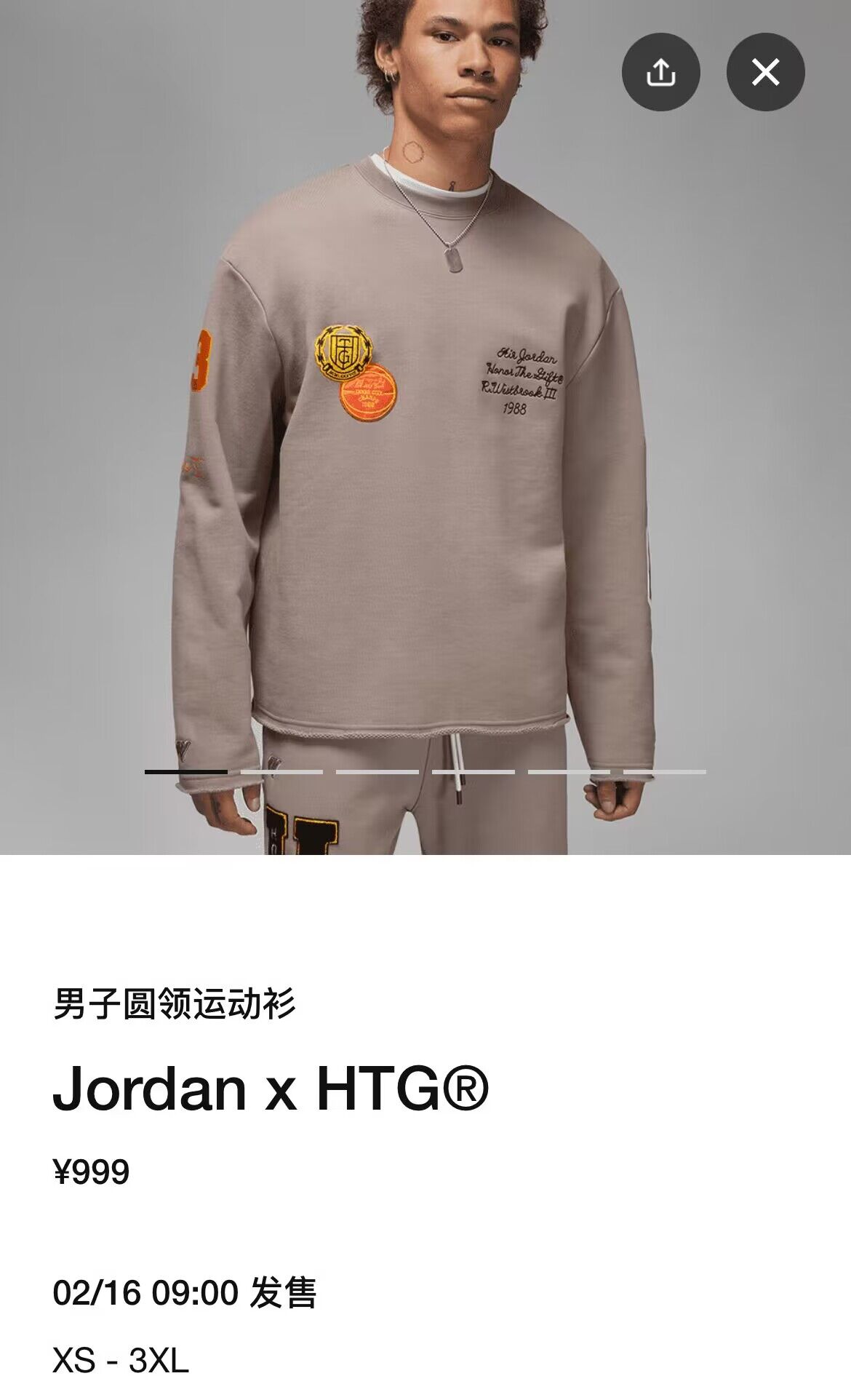Viewport: 851px width, 1400px height.
Task: Close the product detail view
Action: pyautogui.click(x=765, y=72)
